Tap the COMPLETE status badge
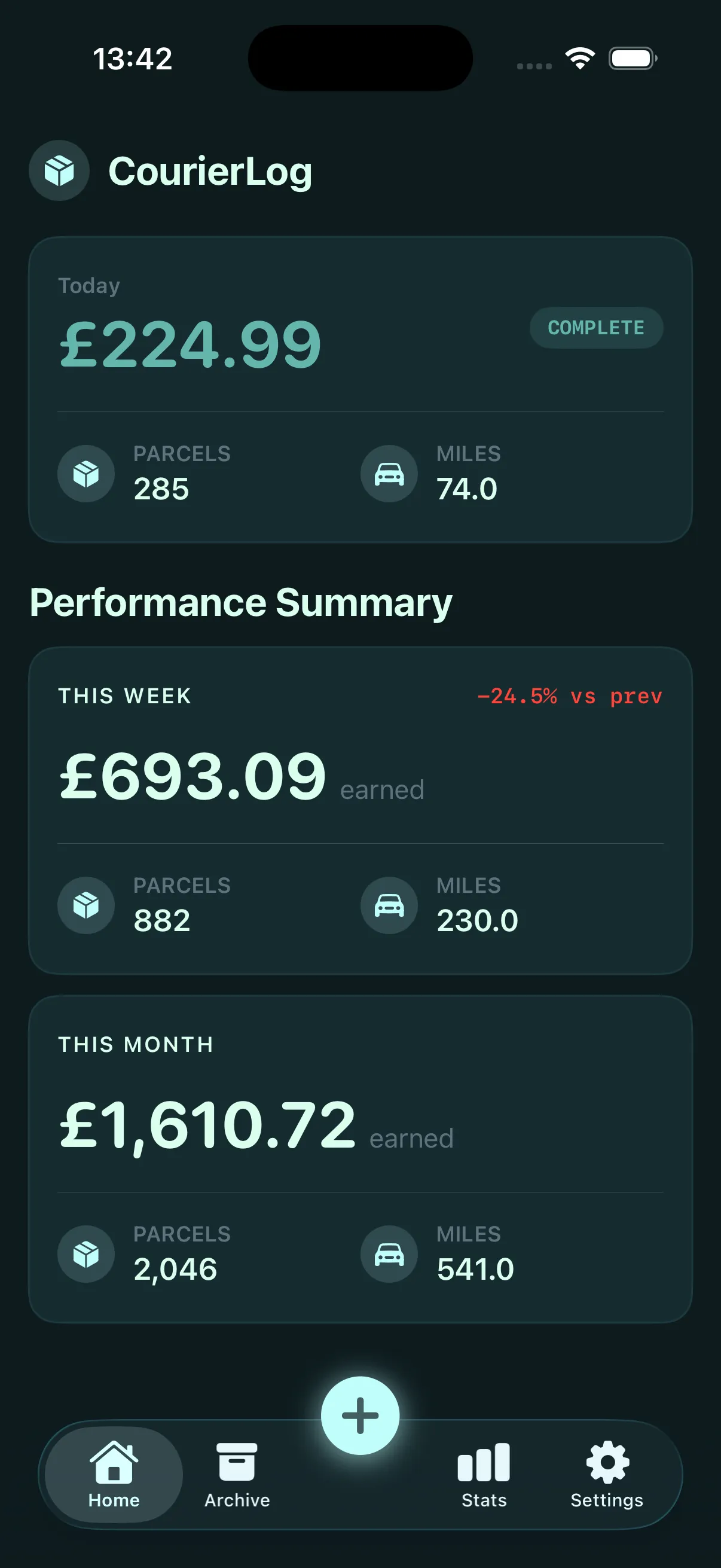721x1568 pixels. (595, 328)
